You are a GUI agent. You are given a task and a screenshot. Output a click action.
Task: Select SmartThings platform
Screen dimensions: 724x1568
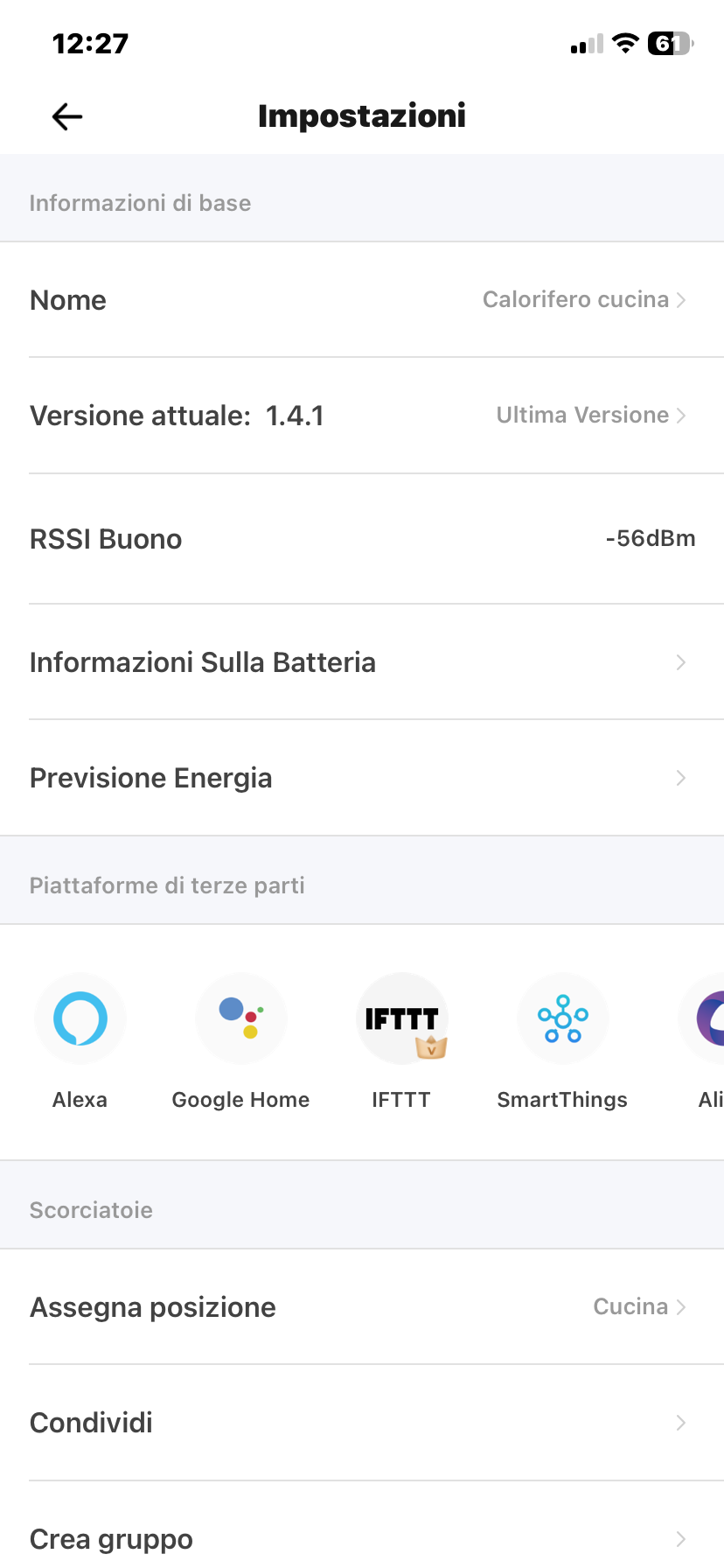pos(563,1020)
